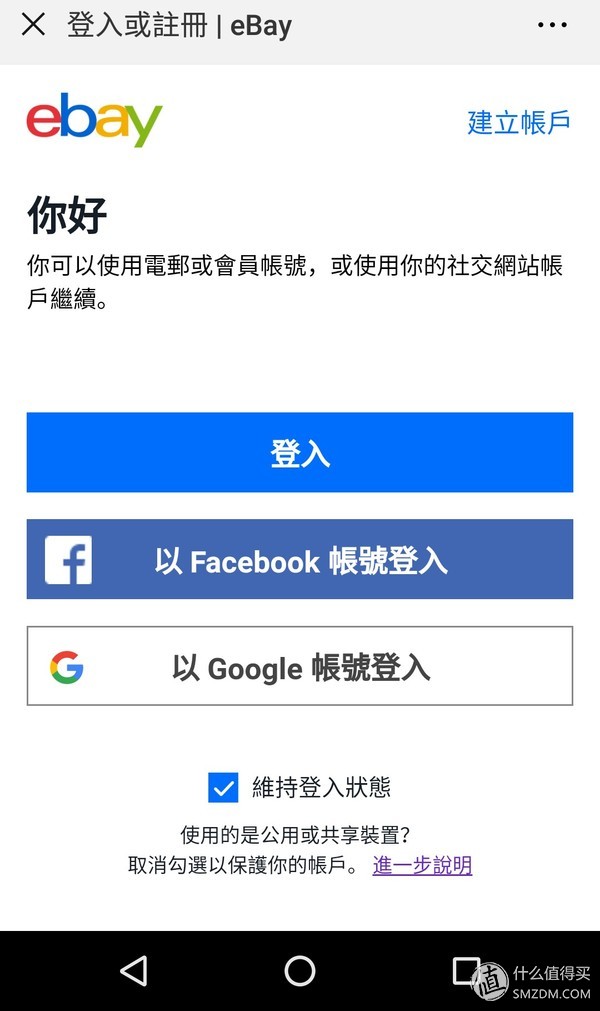This screenshot has height=1011, width=600.
Task: Open the 進一步說明 link
Action: [x=422, y=865]
